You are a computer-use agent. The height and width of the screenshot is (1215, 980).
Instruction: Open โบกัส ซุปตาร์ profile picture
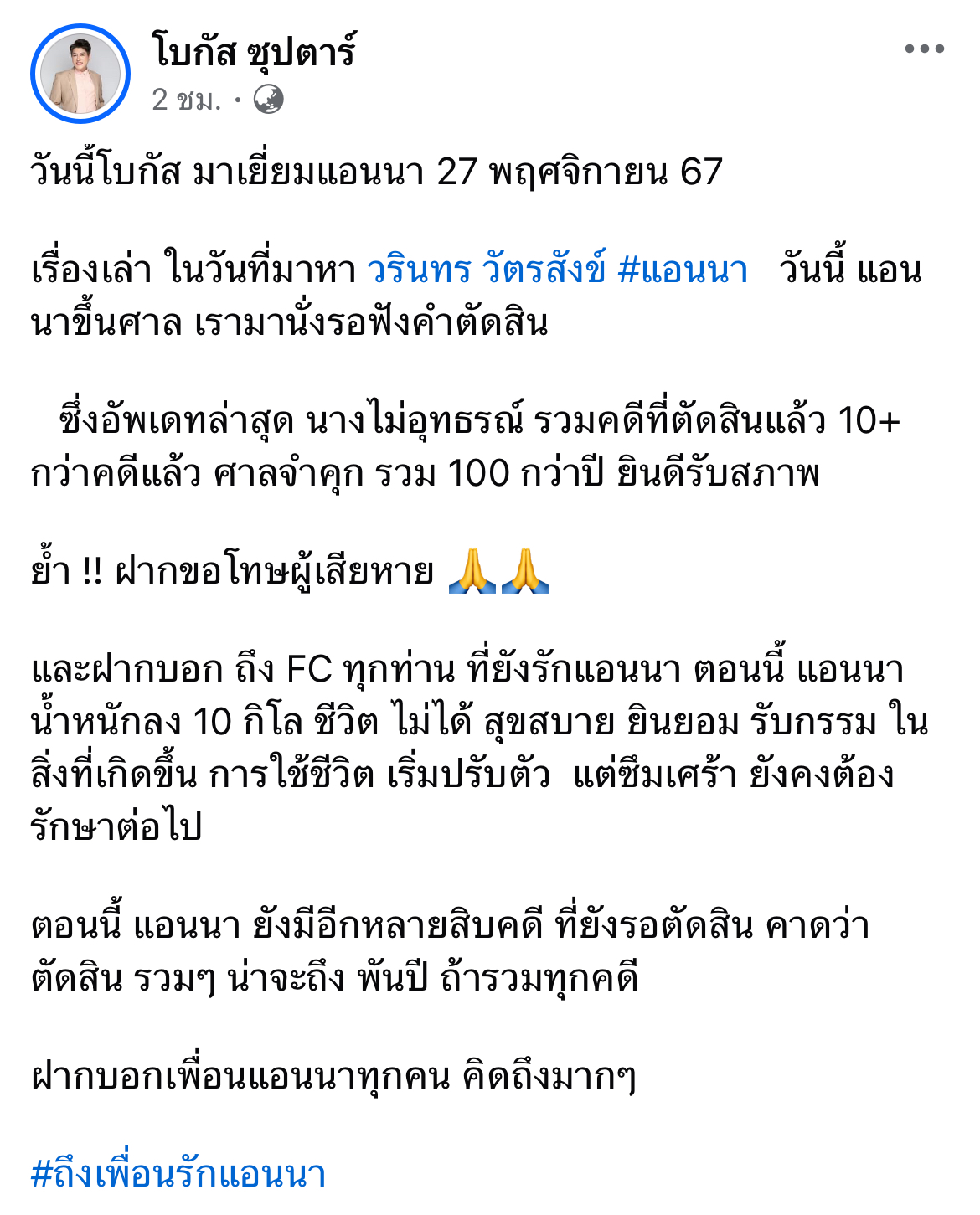click(x=80, y=74)
